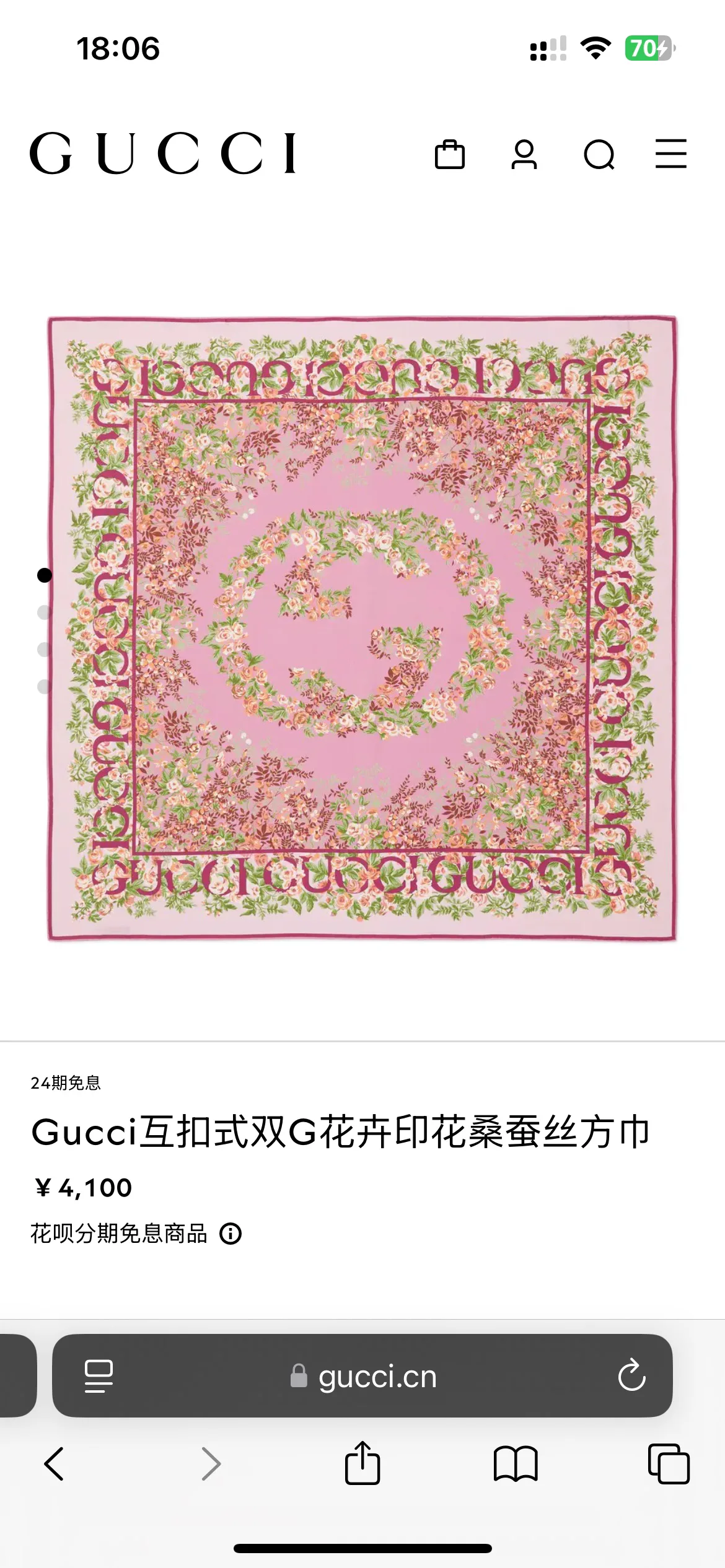Open Safari bookmarks
The width and height of the screenshot is (725, 1568).
[x=516, y=1464]
